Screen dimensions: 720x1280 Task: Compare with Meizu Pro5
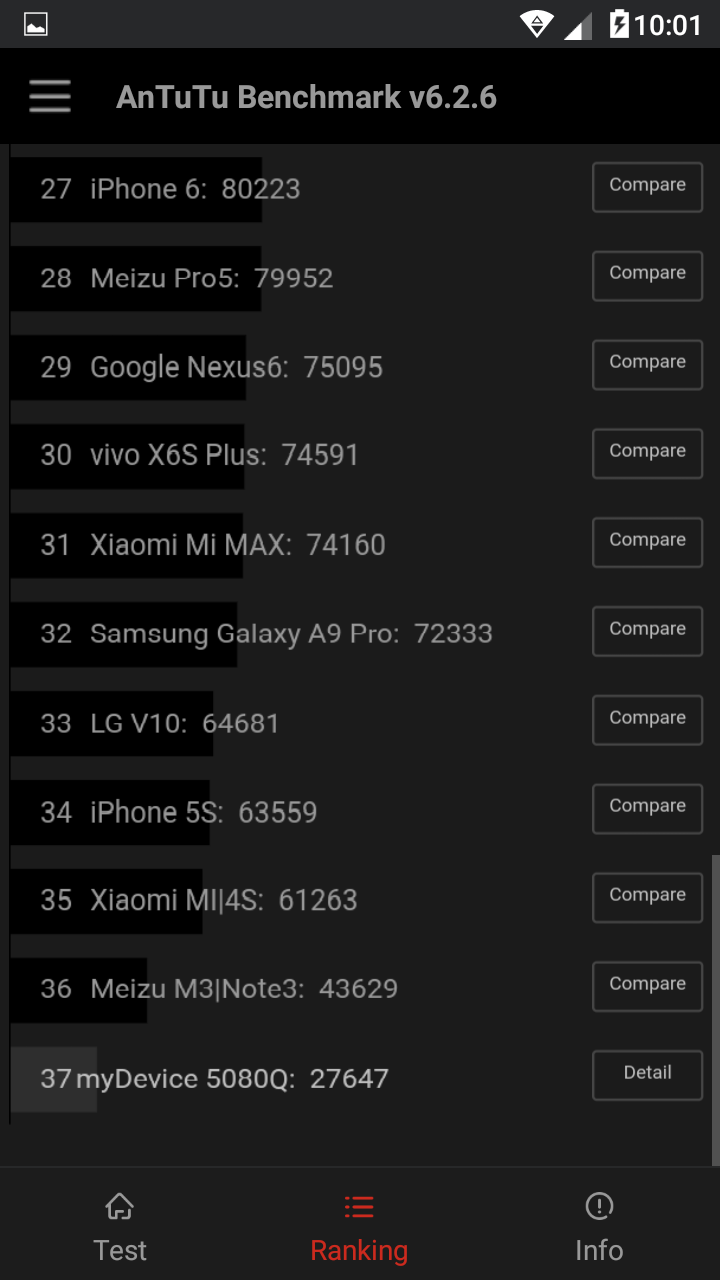pyautogui.click(x=647, y=275)
